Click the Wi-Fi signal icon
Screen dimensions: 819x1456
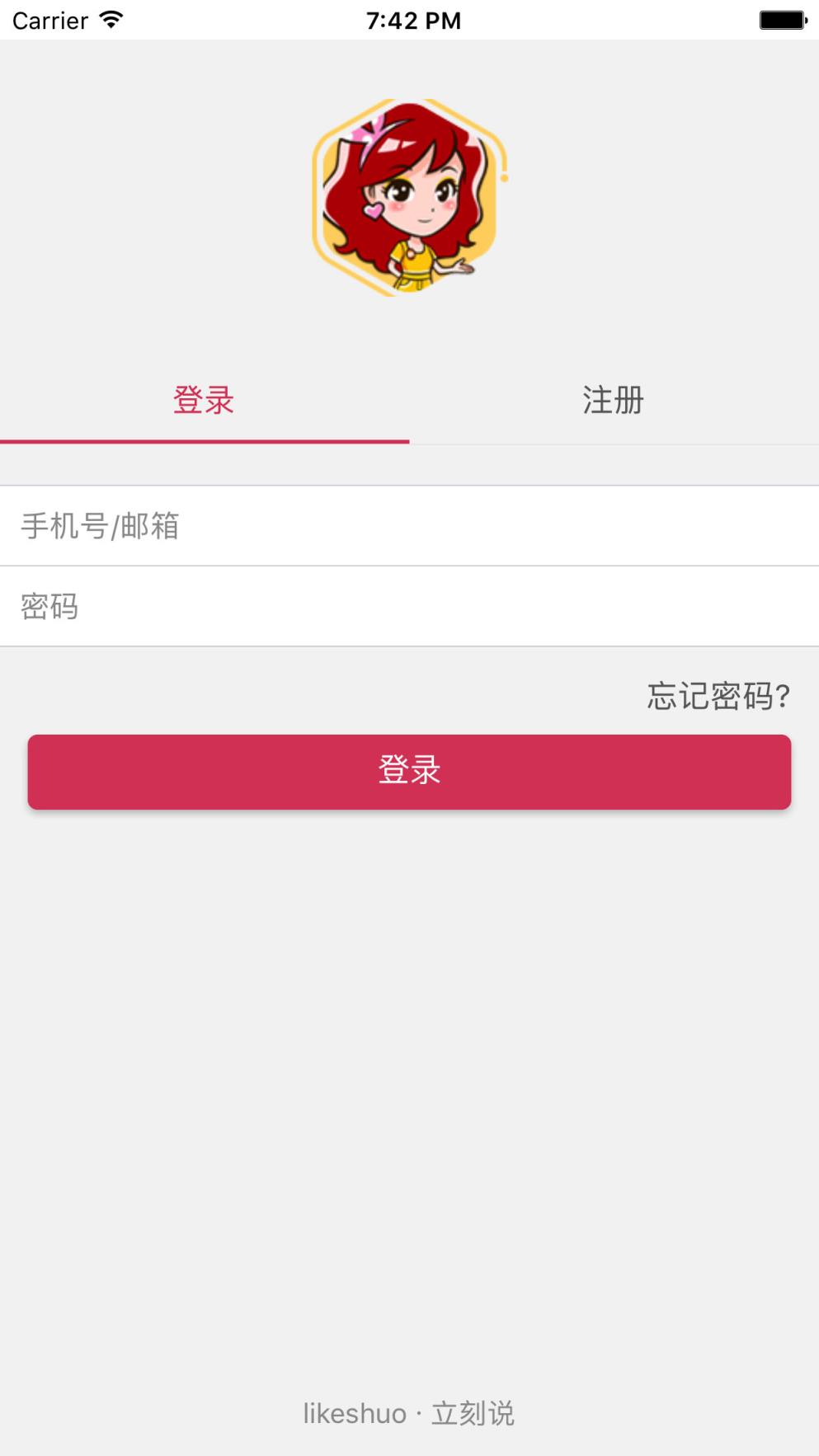tap(111, 20)
